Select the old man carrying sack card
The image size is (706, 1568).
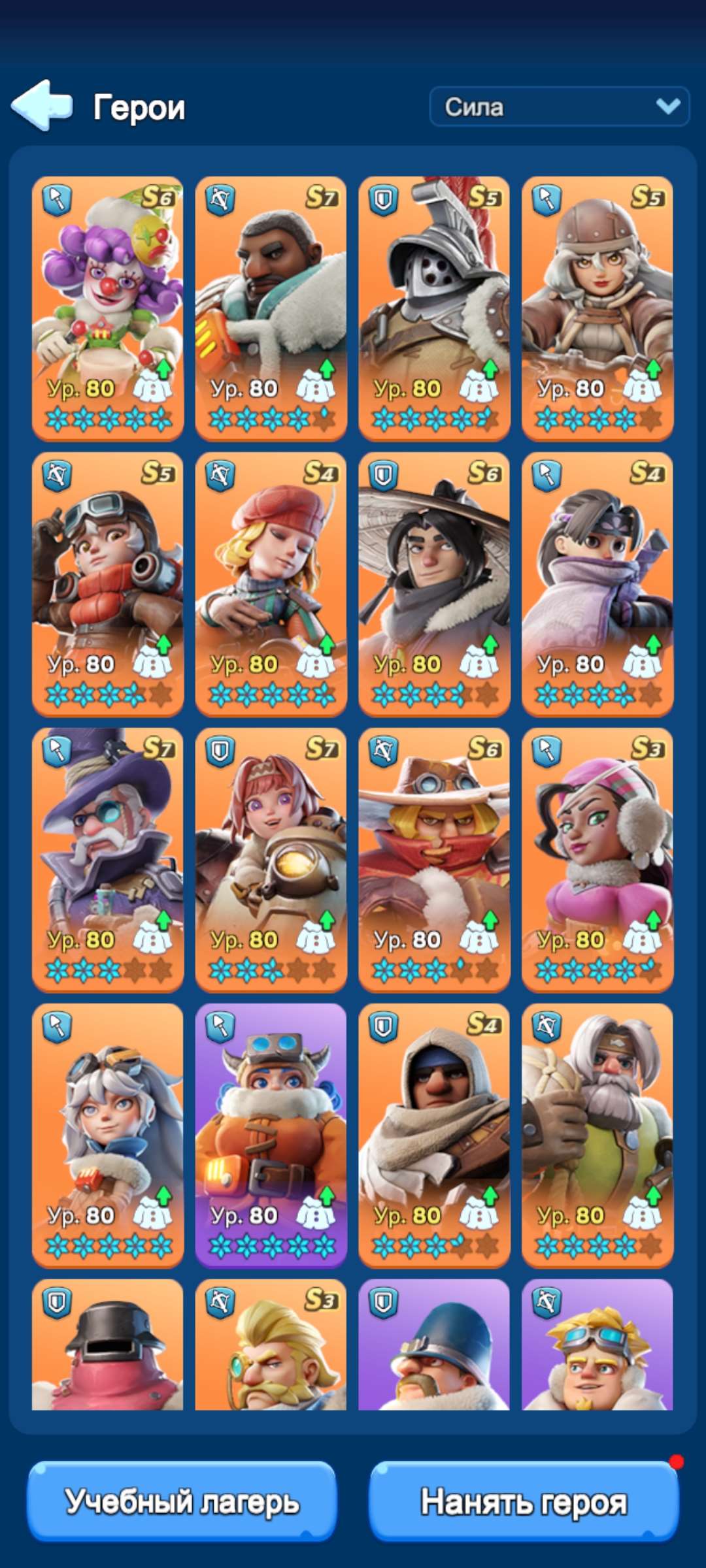point(597,1135)
